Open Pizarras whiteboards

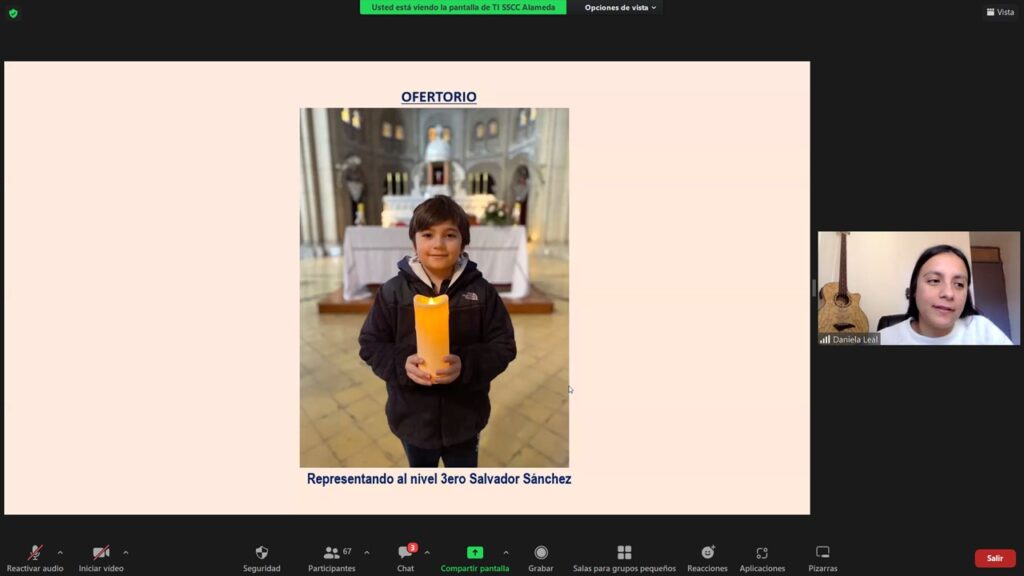[823, 557]
